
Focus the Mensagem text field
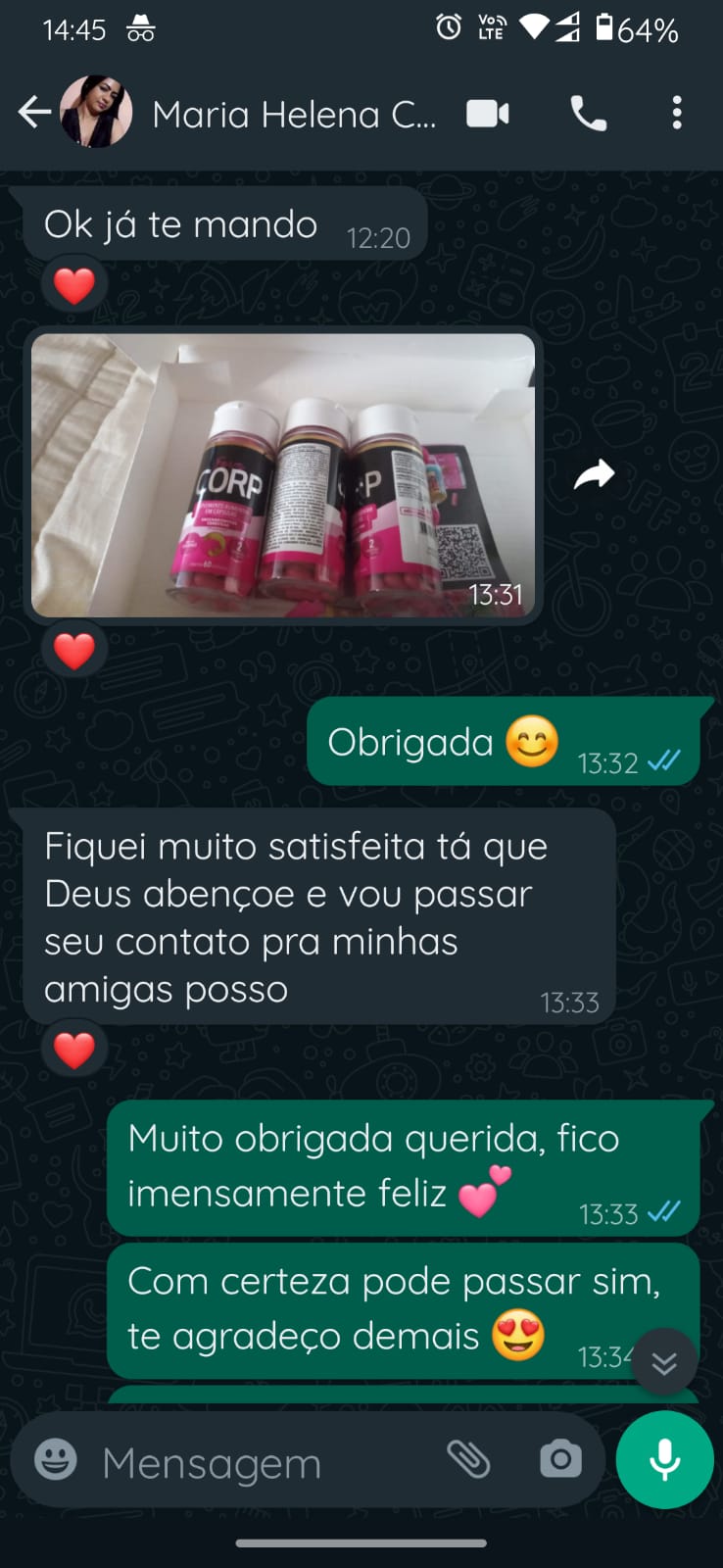pos(255,1463)
